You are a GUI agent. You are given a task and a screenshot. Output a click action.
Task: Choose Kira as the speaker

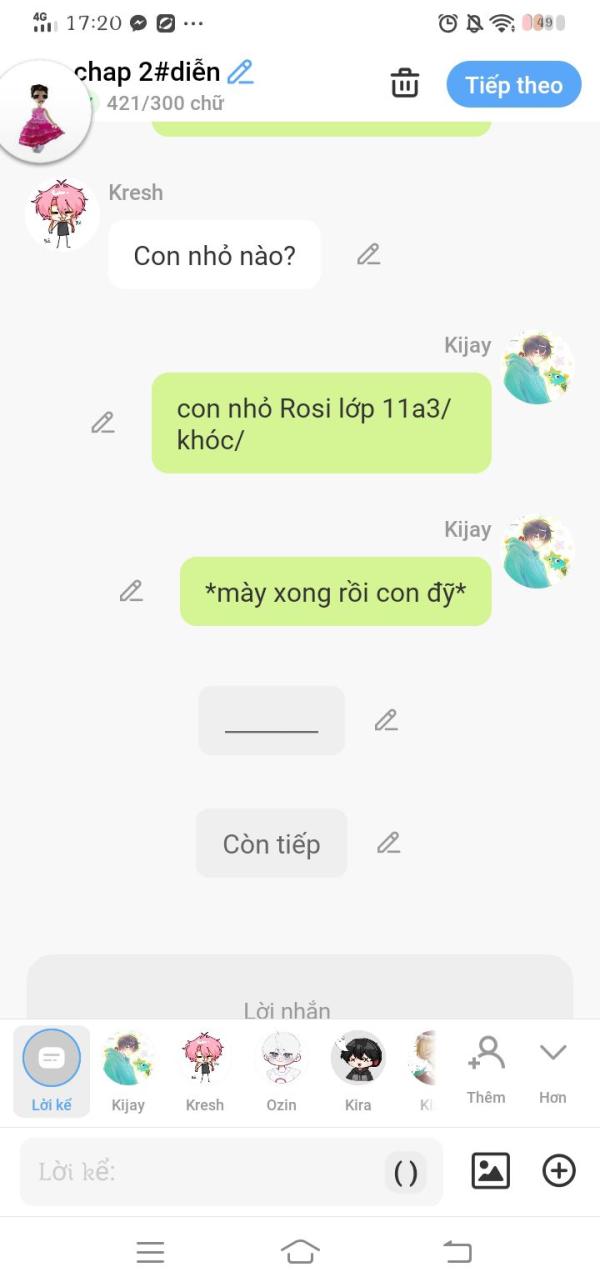tap(358, 1069)
